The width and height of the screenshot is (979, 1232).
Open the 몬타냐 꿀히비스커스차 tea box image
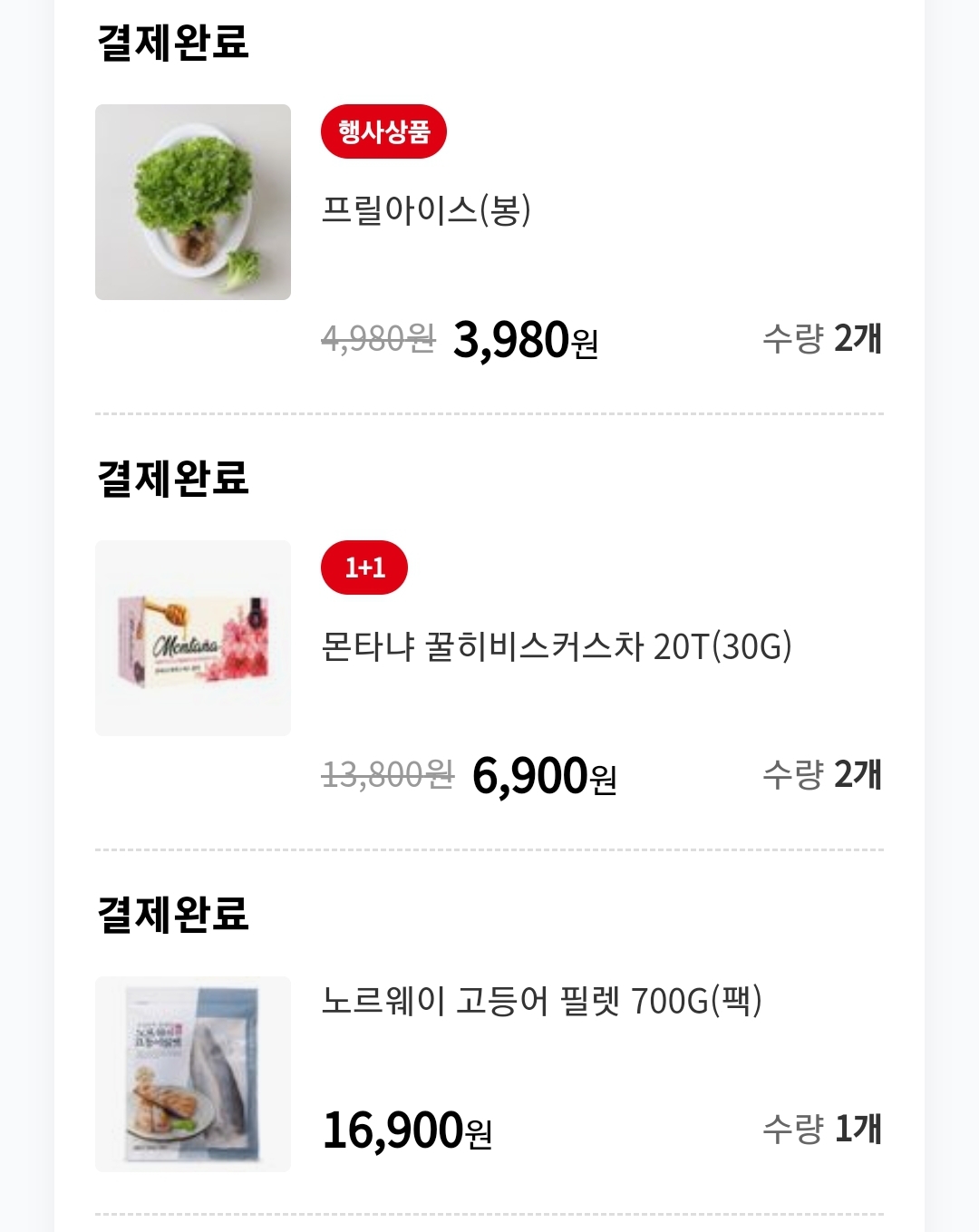[192, 636]
